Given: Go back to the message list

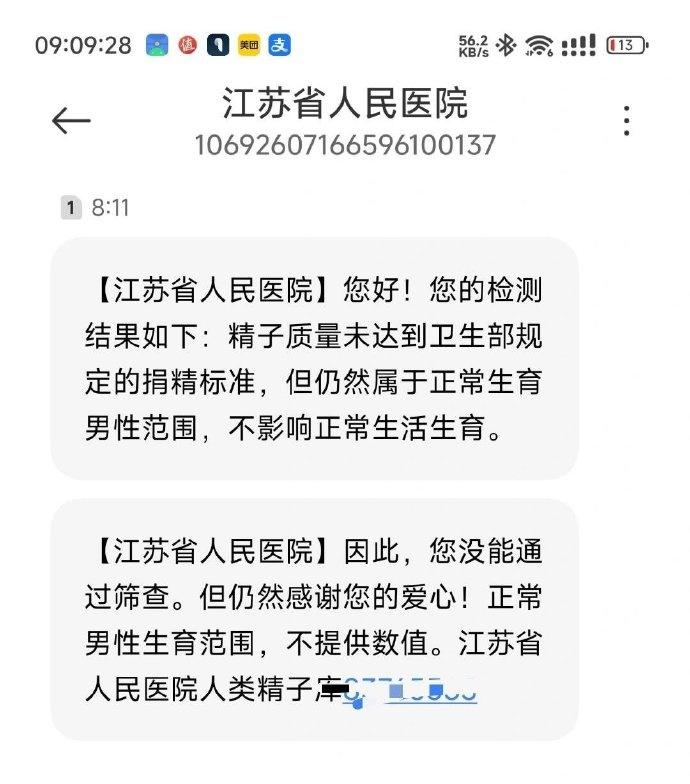Looking at the screenshot, I should tap(71, 121).
